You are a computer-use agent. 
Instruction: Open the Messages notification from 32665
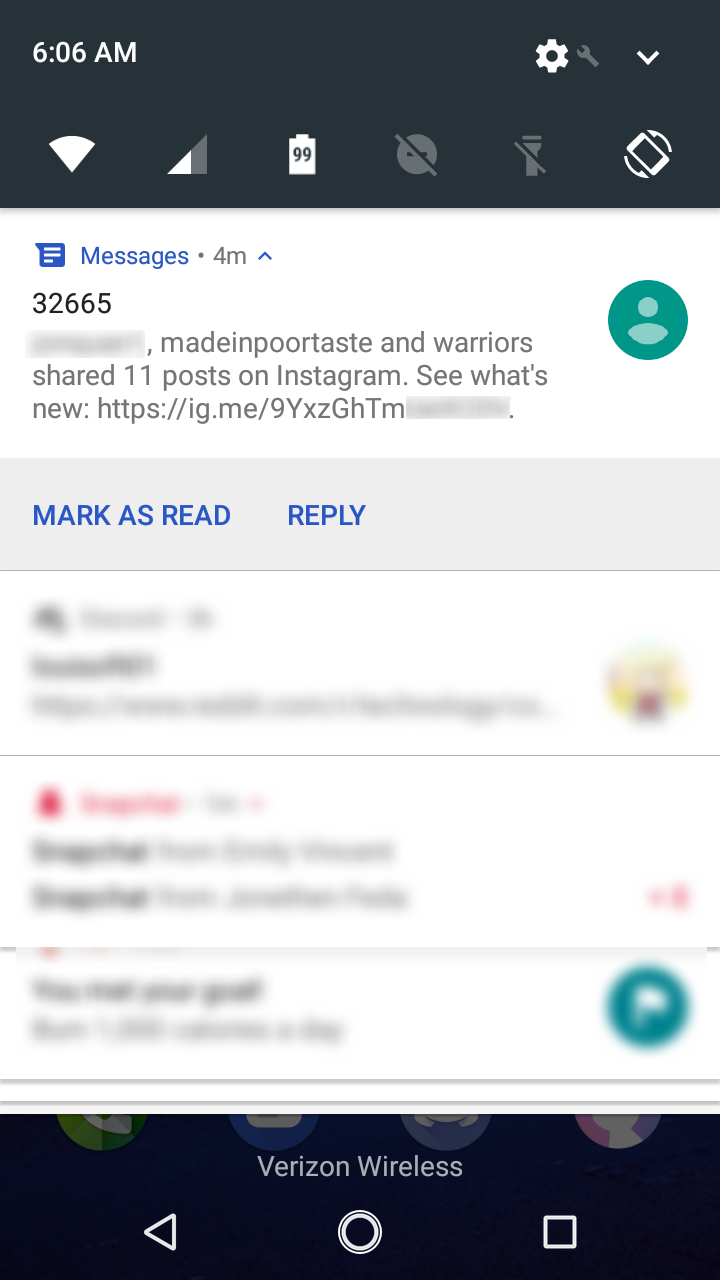300,360
